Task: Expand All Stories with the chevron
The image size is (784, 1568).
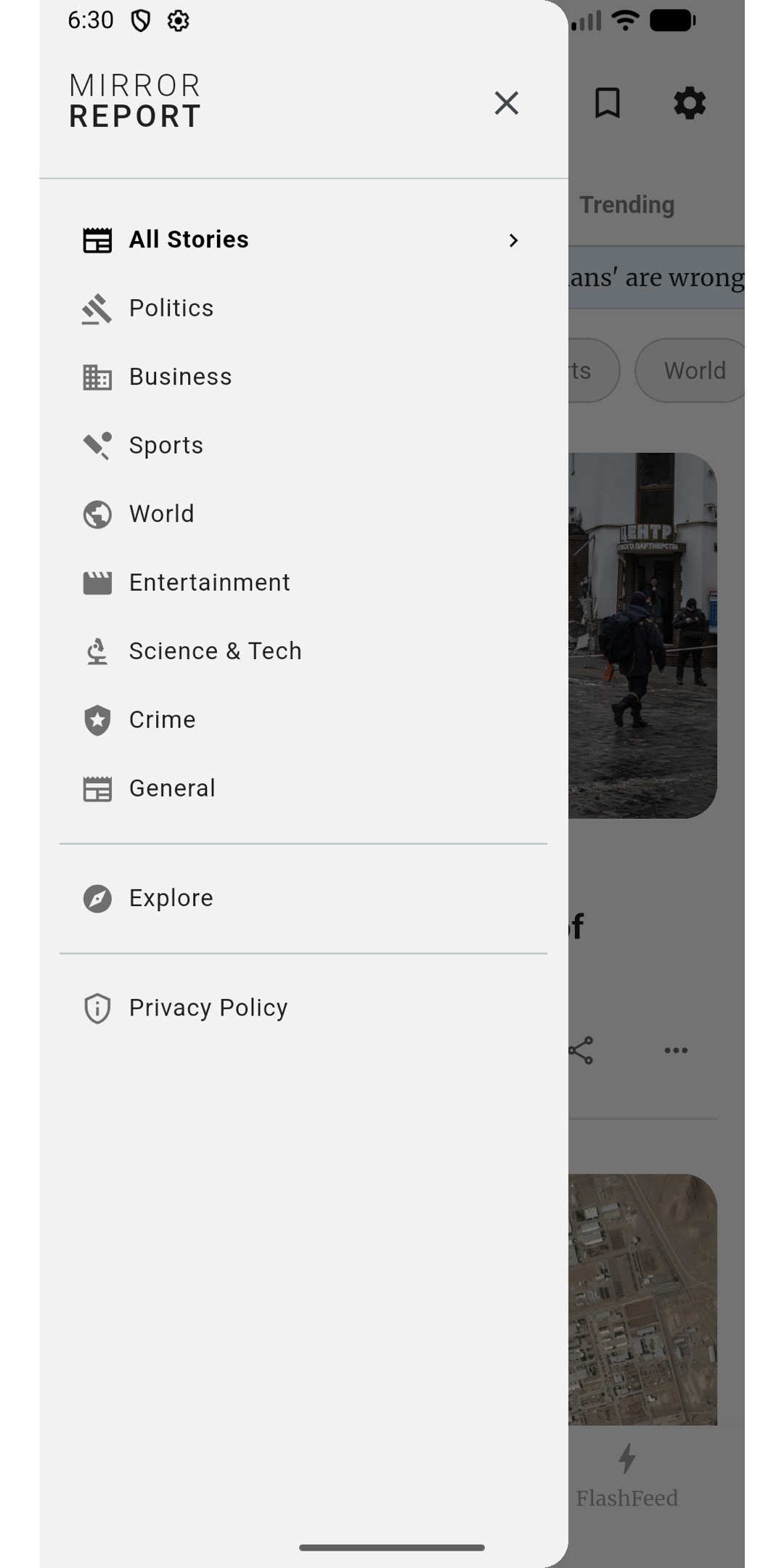Action: point(514,240)
